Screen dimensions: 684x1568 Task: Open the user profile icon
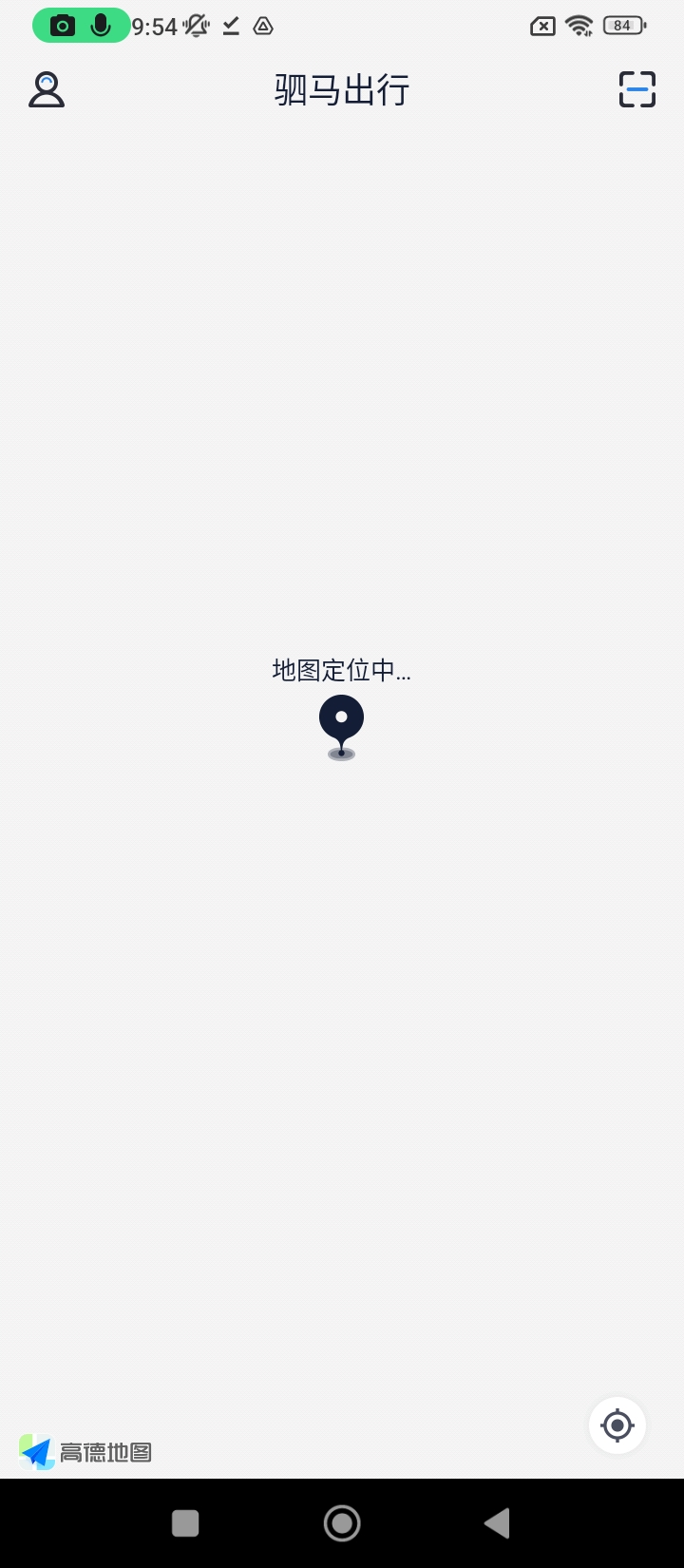click(46, 89)
